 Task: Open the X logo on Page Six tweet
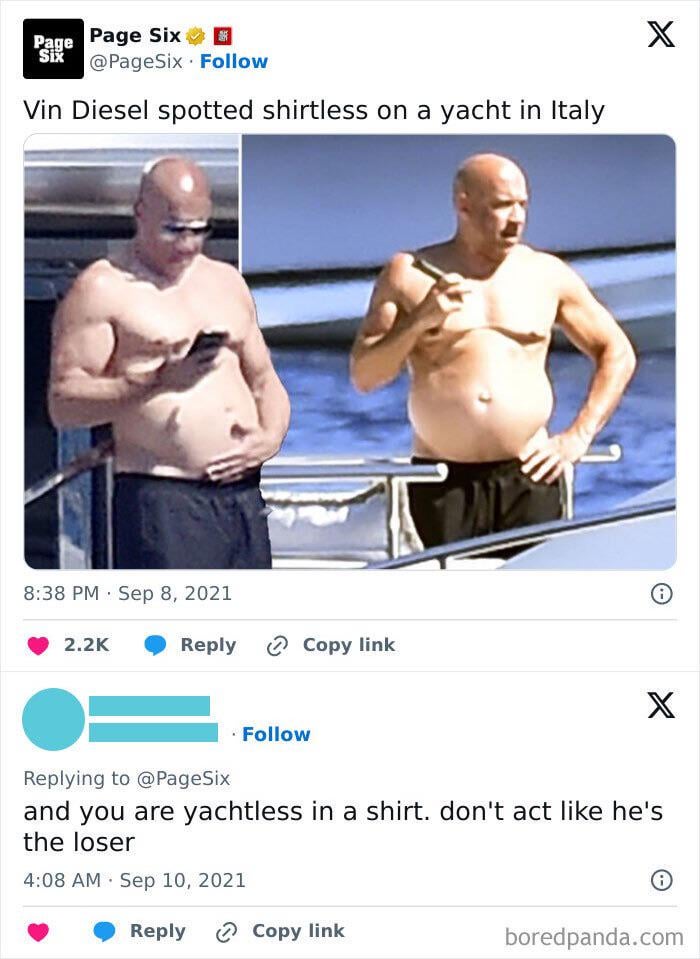tap(660, 35)
